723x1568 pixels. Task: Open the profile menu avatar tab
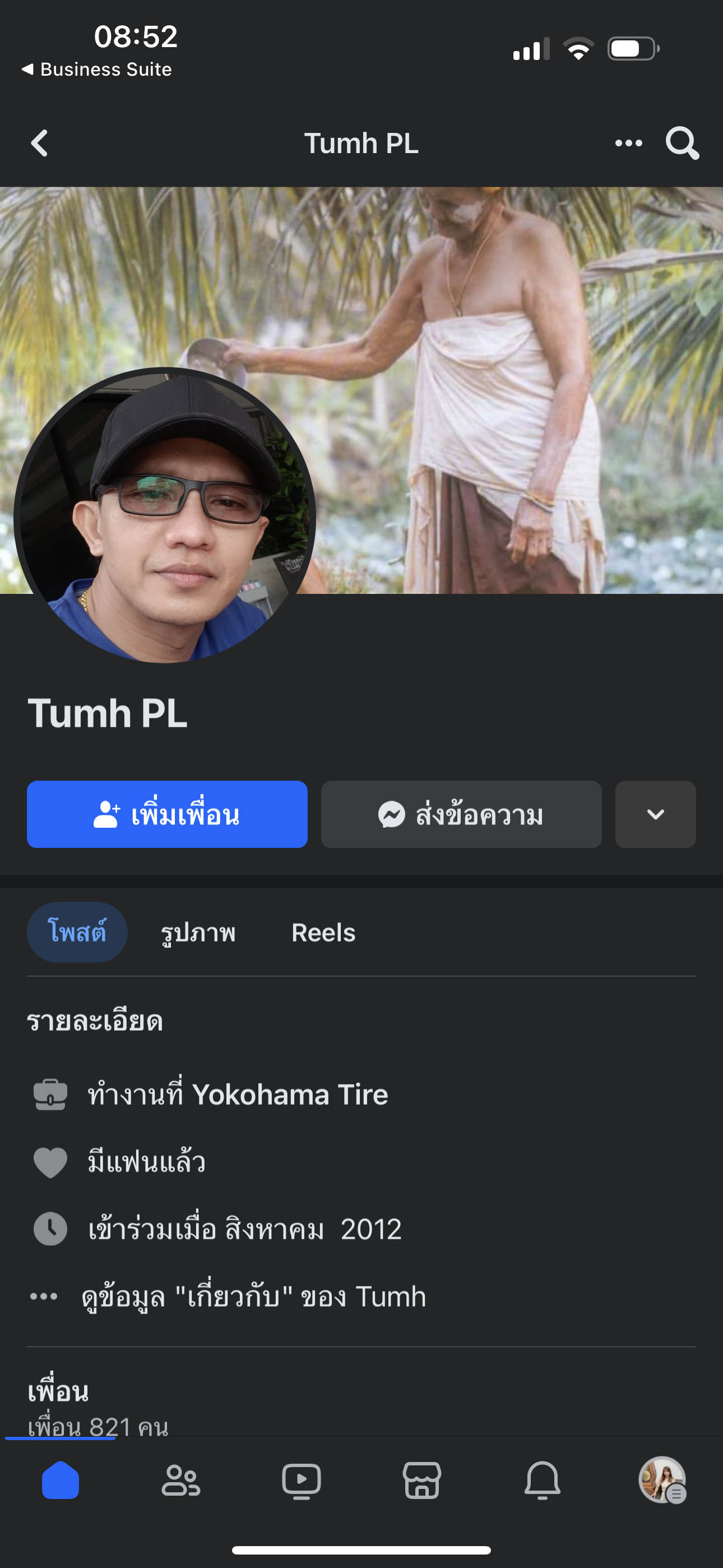tap(662, 1481)
